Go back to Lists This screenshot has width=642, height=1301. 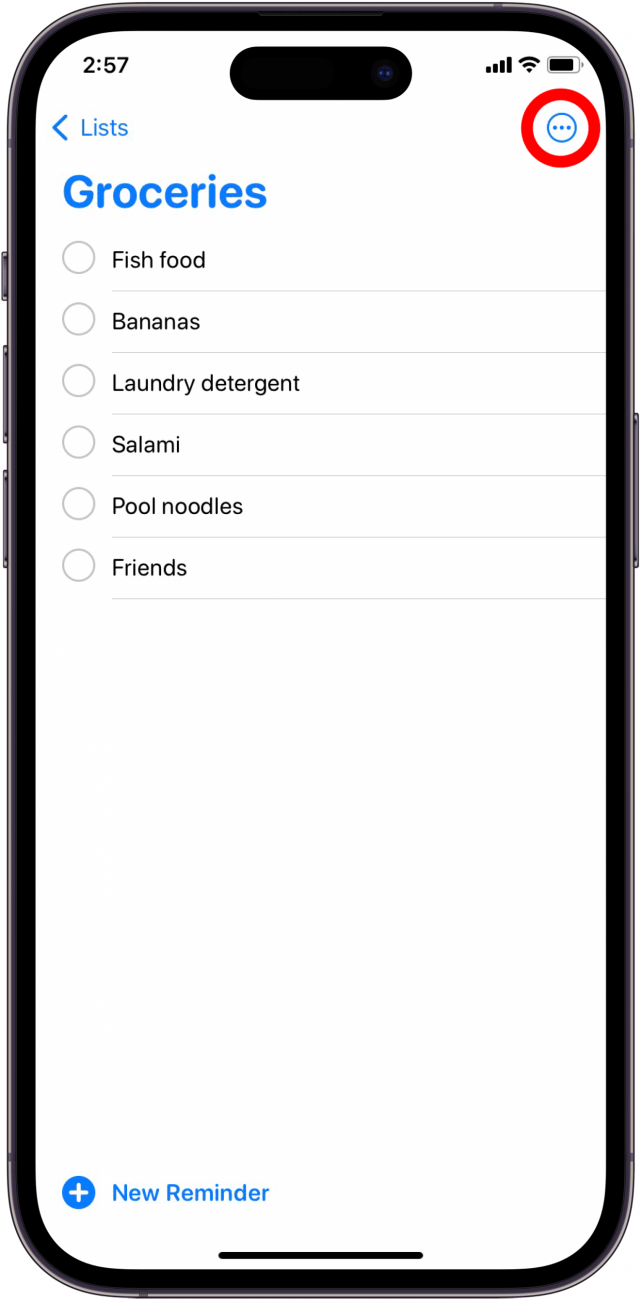click(x=90, y=128)
